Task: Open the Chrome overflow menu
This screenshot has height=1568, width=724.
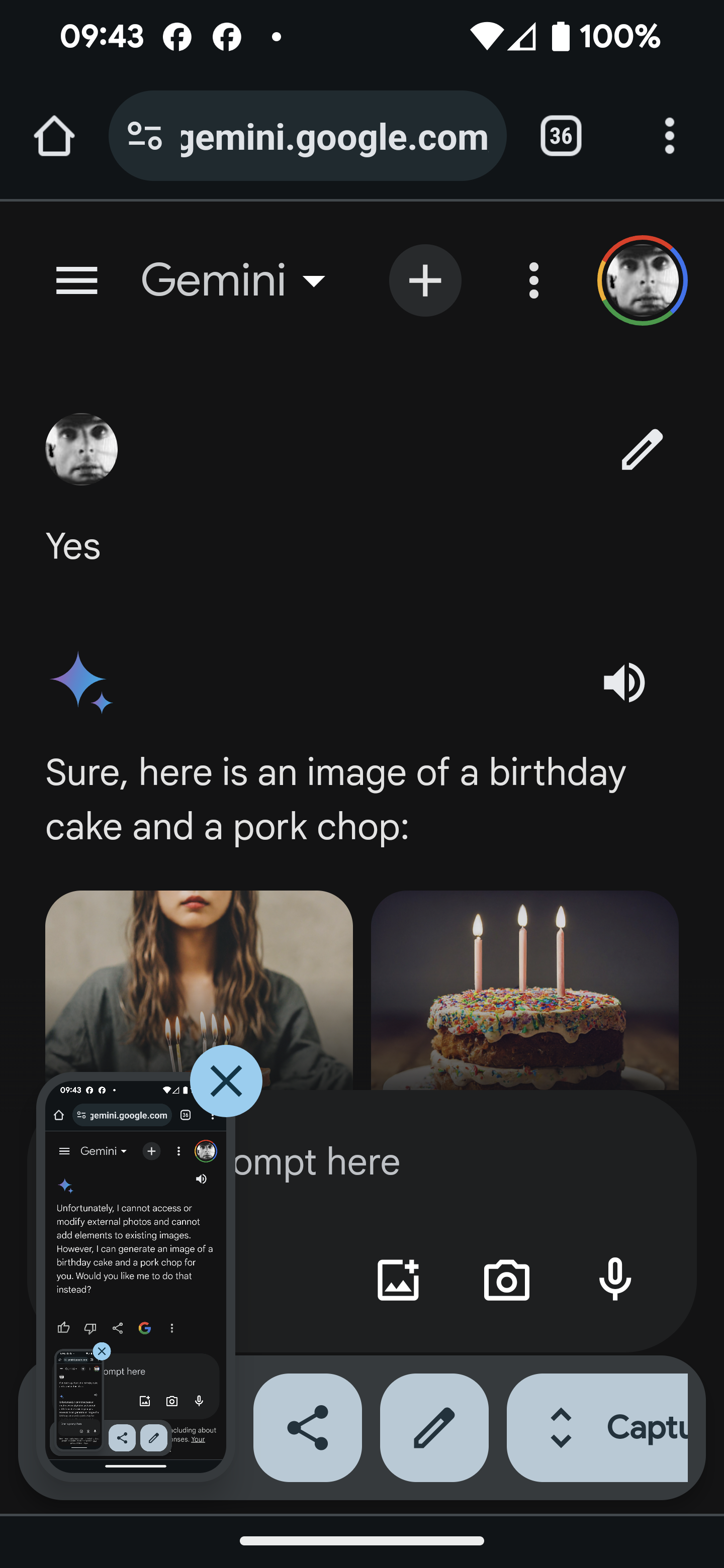Action: tap(669, 136)
